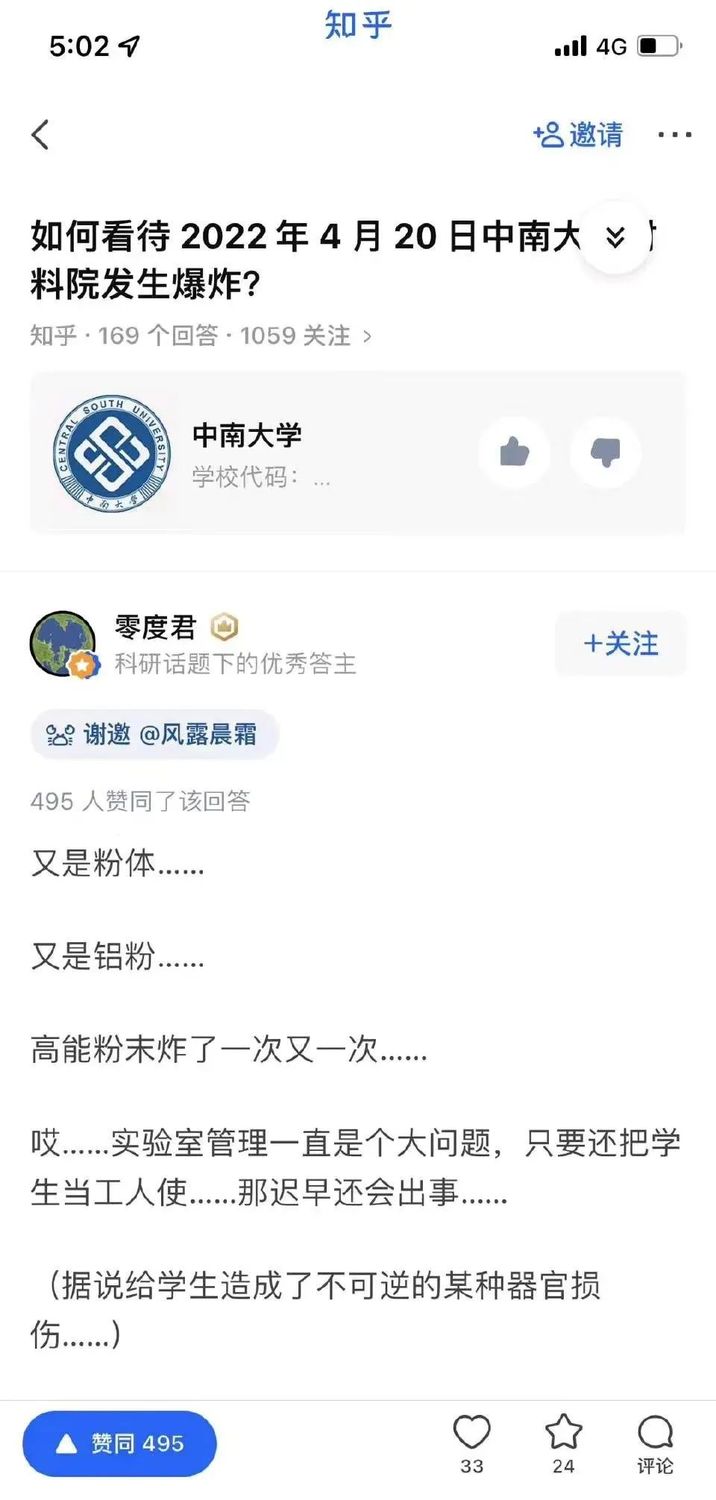The height and width of the screenshot is (1500, 716).
Task: Upvote the answer with 赞同 495
Action: point(120,1443)
